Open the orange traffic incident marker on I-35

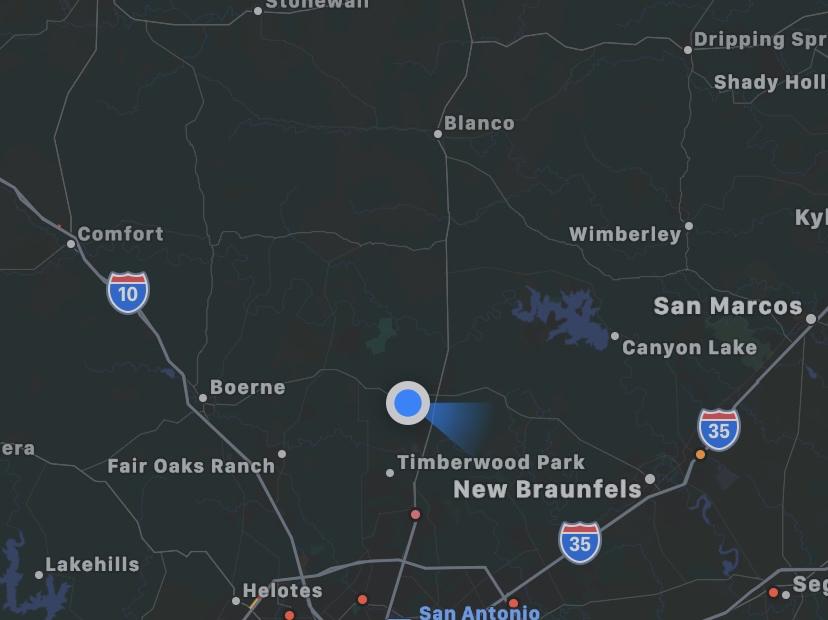[x=700, y=455]
